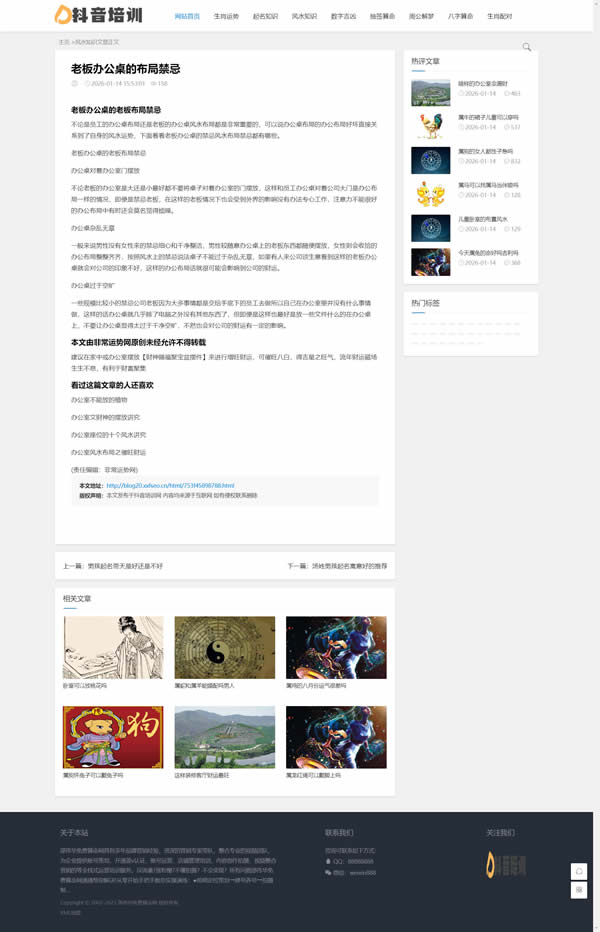Open the 生肖配对 menu item
This screenshot has height=932, width=600.
[x=499, y=16]
